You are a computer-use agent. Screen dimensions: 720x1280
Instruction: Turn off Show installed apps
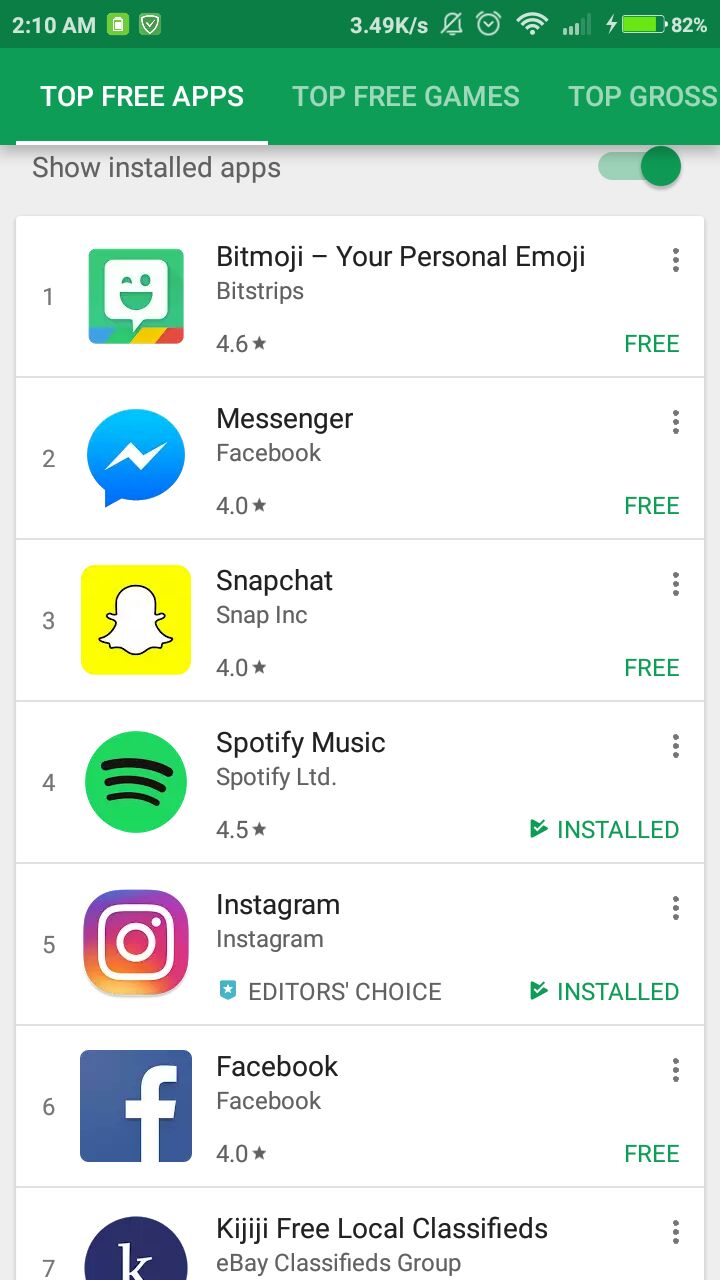[x=640, y=167]
